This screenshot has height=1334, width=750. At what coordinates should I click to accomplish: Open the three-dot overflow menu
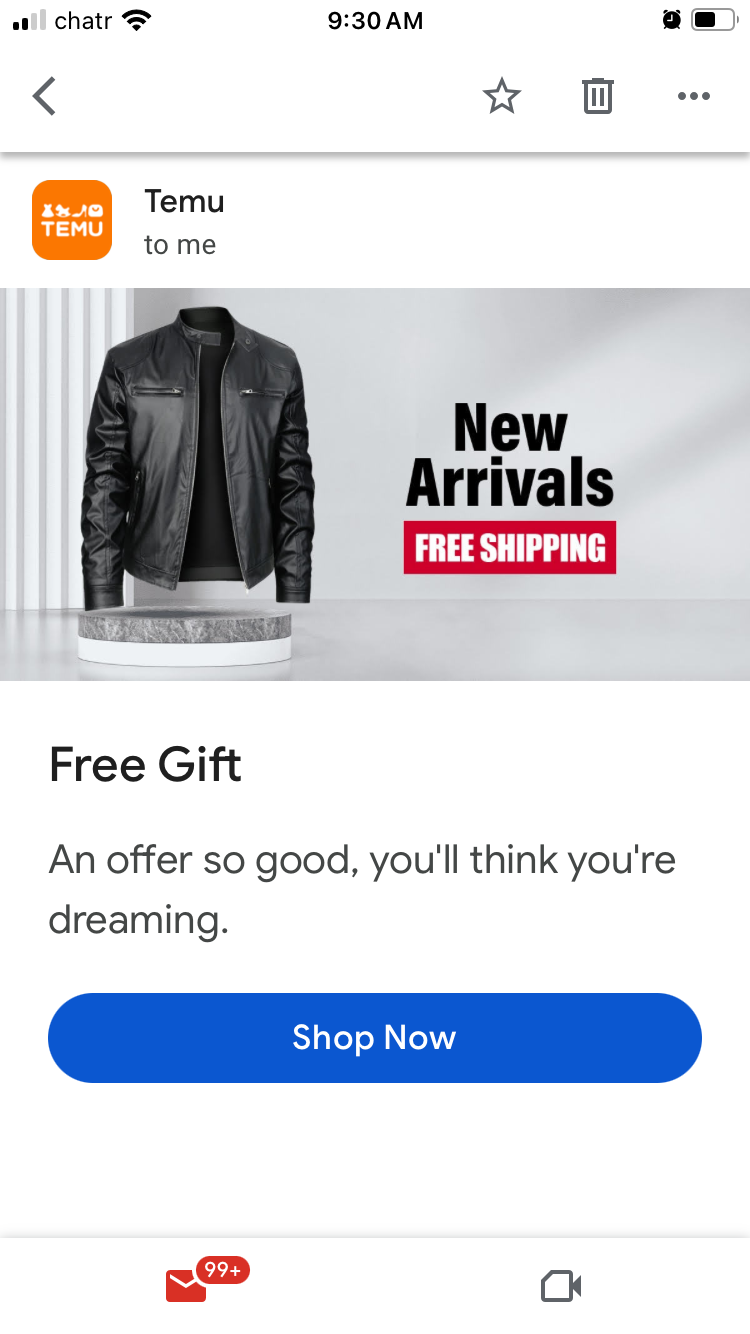click(693, 97)
